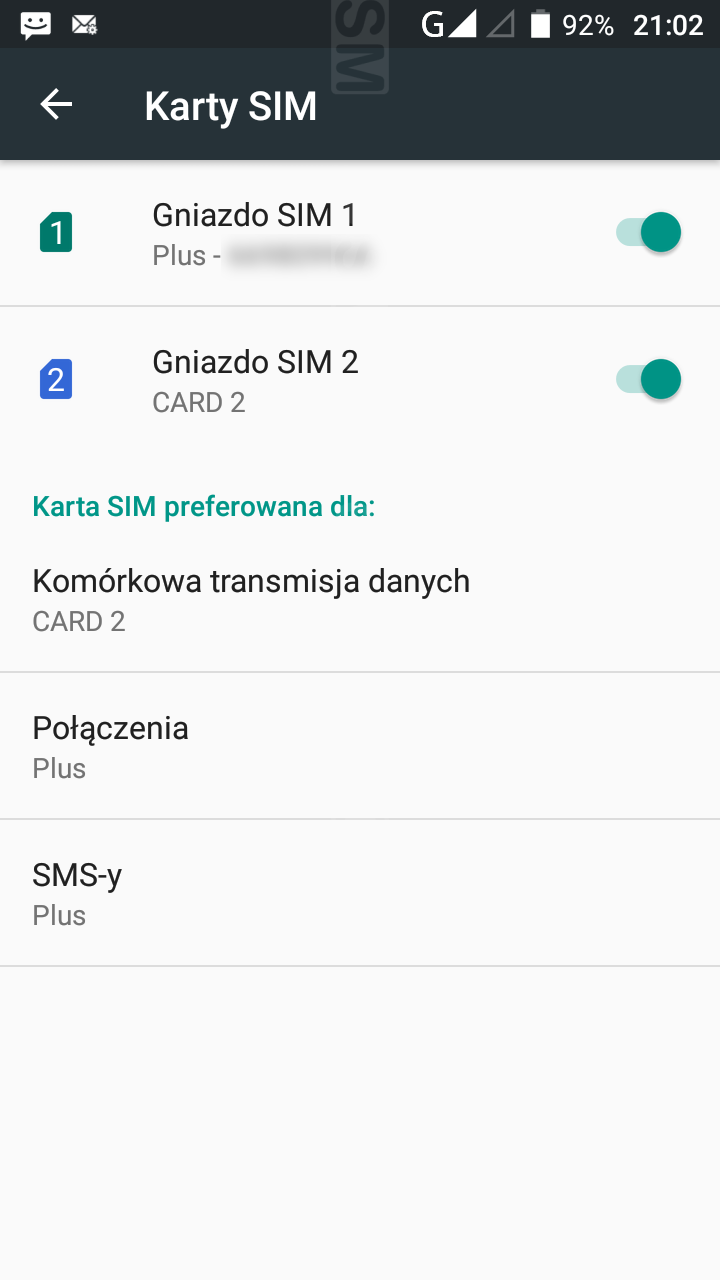The width and height of the screenshot is (720, 1280).
Task: Disable the Gniazdo SIM 1 switch
Action: (x=649, y=233)
